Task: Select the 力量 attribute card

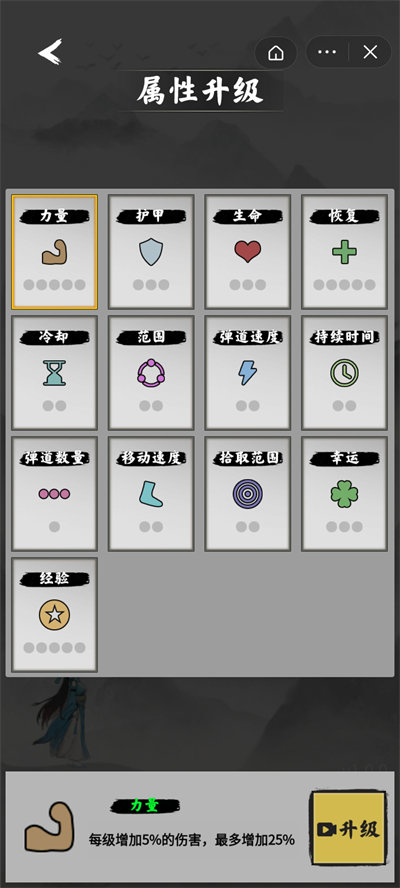Action: tap(54, 252)
